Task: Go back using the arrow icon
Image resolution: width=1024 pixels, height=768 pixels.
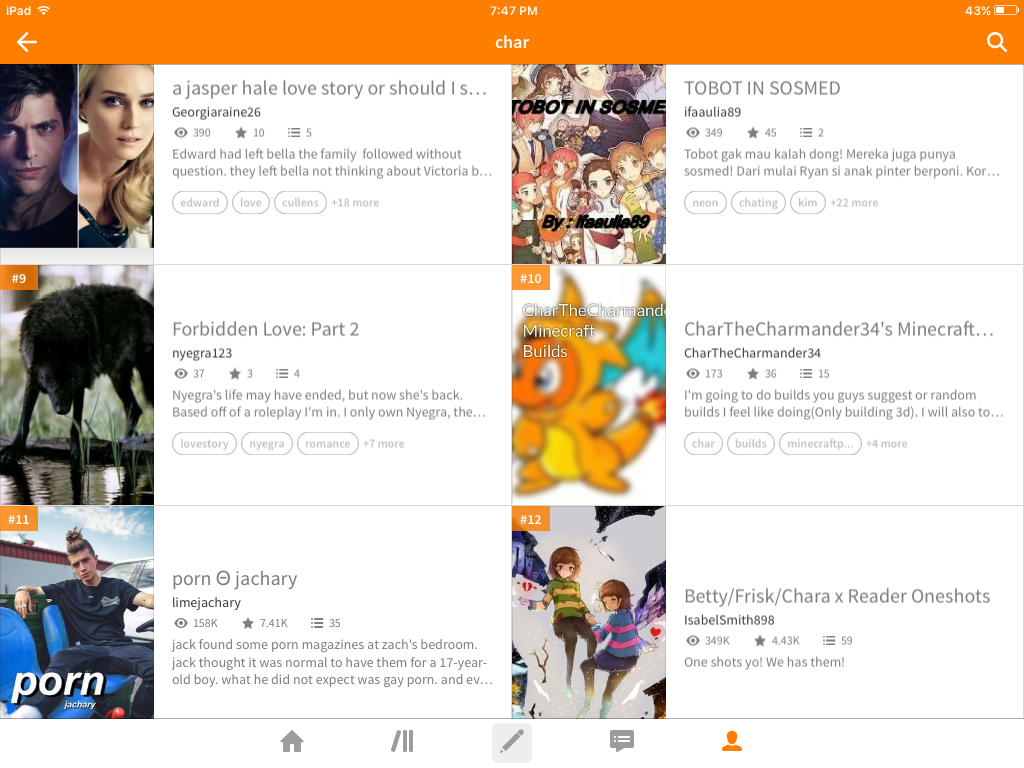Action: 27,42
